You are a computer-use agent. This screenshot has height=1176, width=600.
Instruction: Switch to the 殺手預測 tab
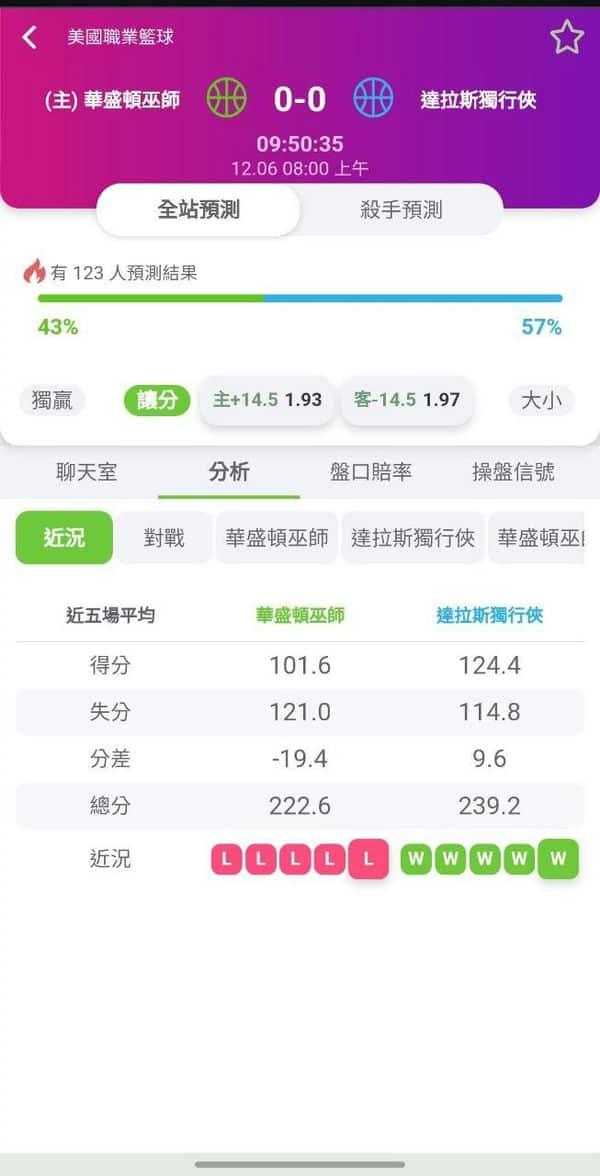point(401,210)
